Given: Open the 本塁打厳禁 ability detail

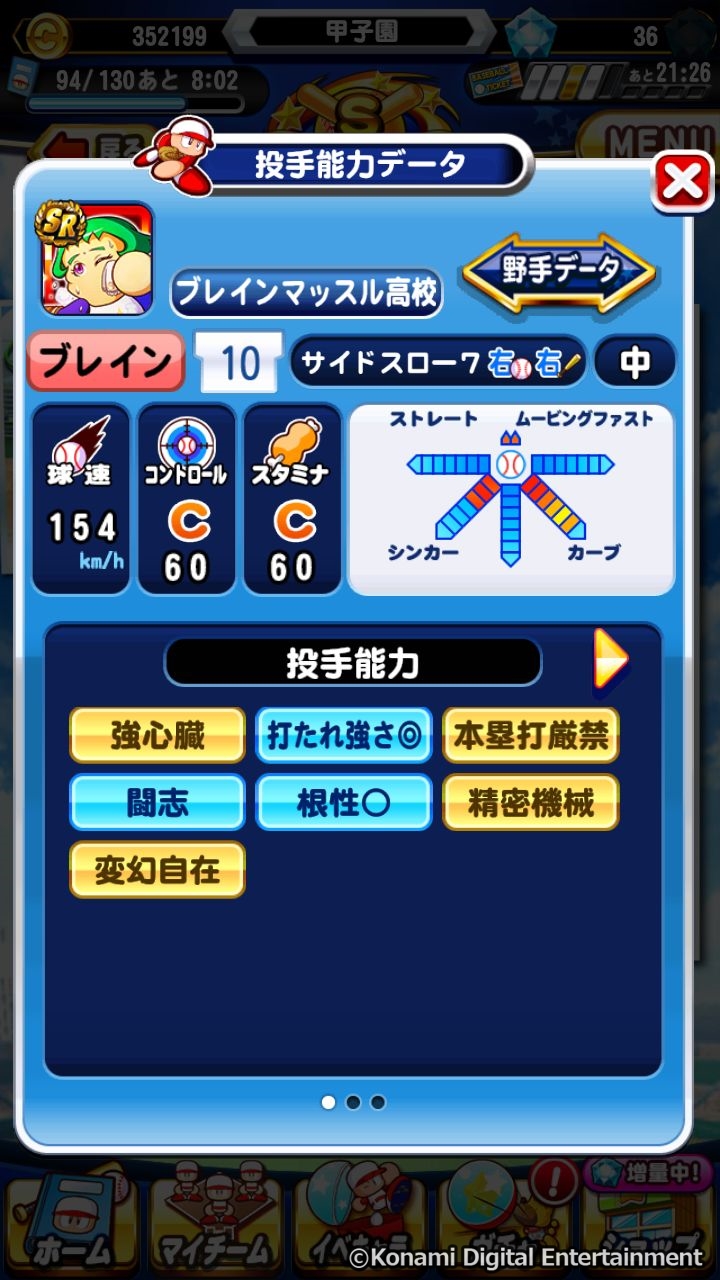Looking at the screenshot, I should [x=531, y=736].
